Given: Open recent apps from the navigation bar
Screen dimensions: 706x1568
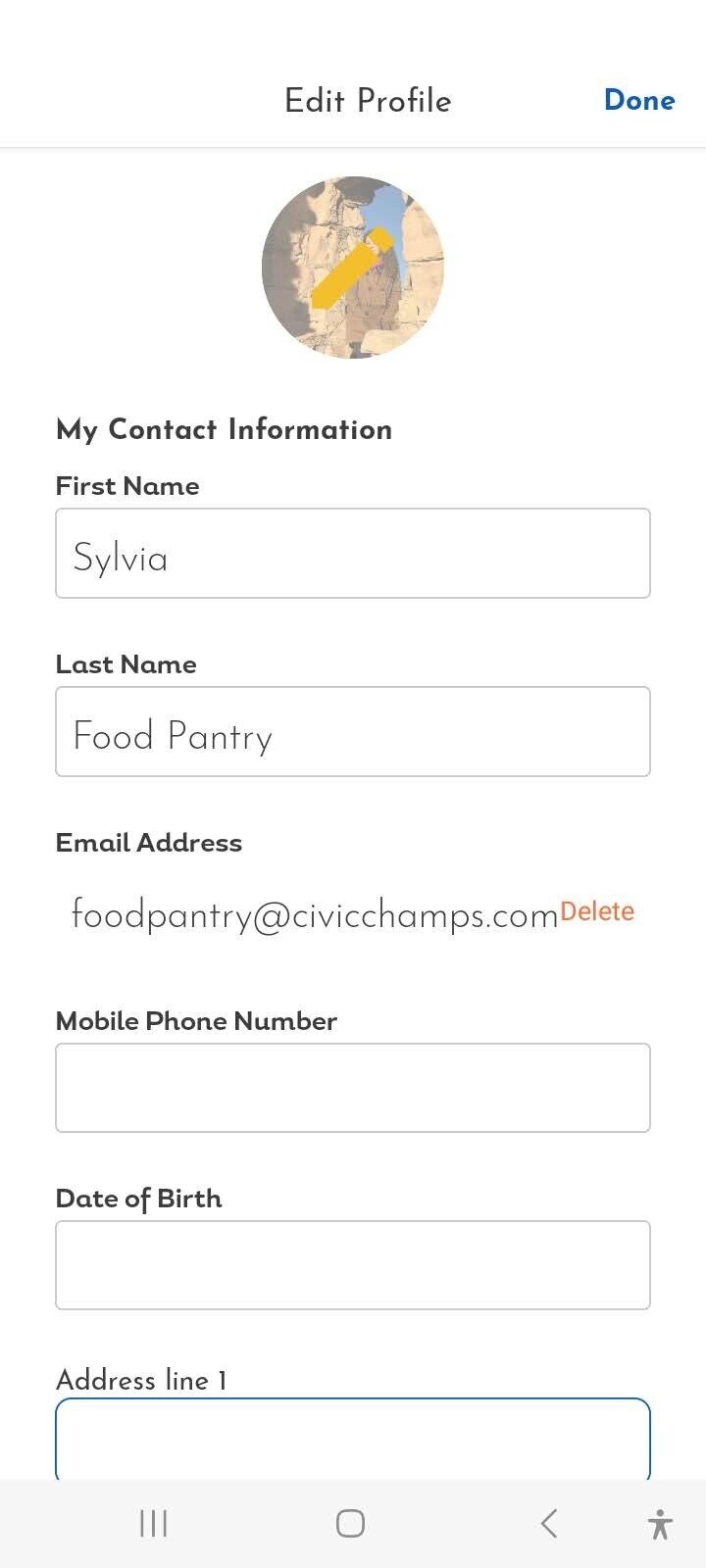Looking at the screenshot, I should click(154, 1523).
